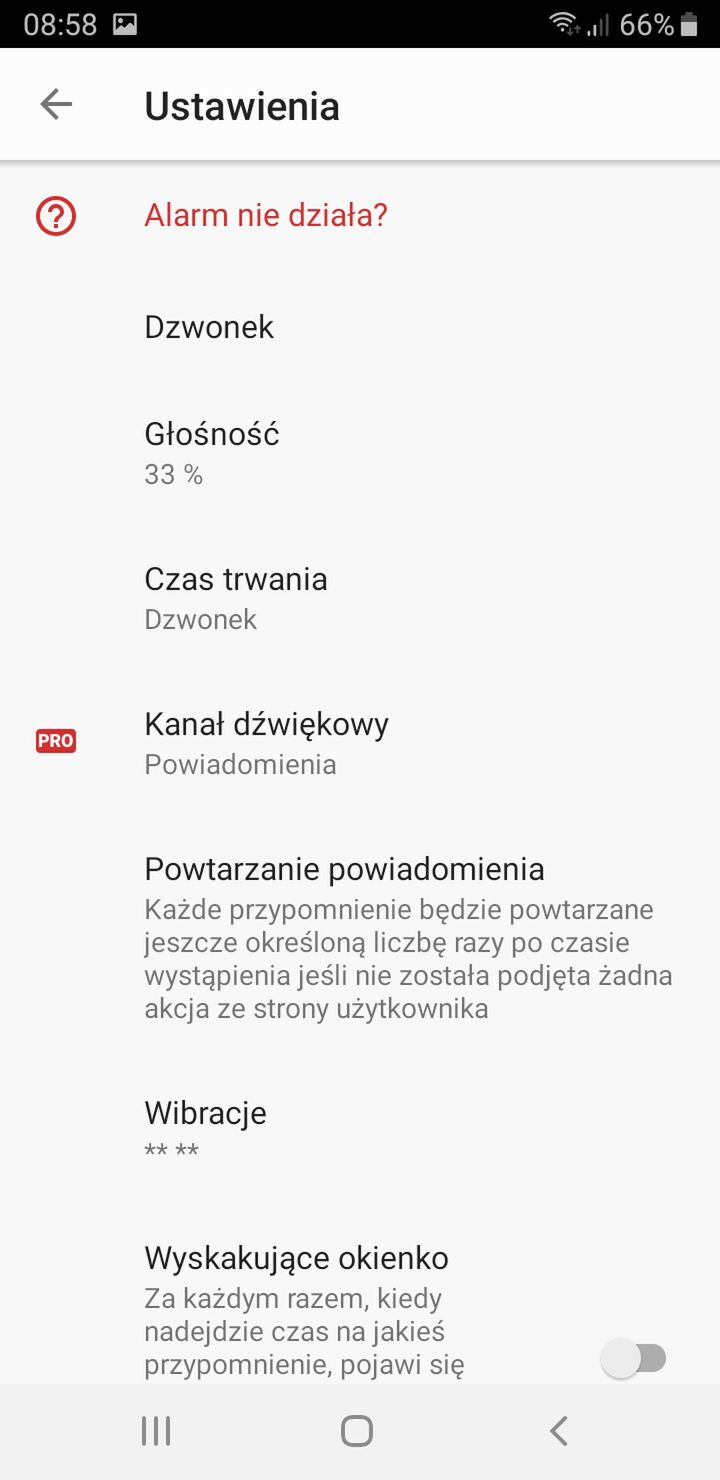Open the Wibracje vibration setting
The width and height of the screenshot is (720, 1480).
(360, 1130)
